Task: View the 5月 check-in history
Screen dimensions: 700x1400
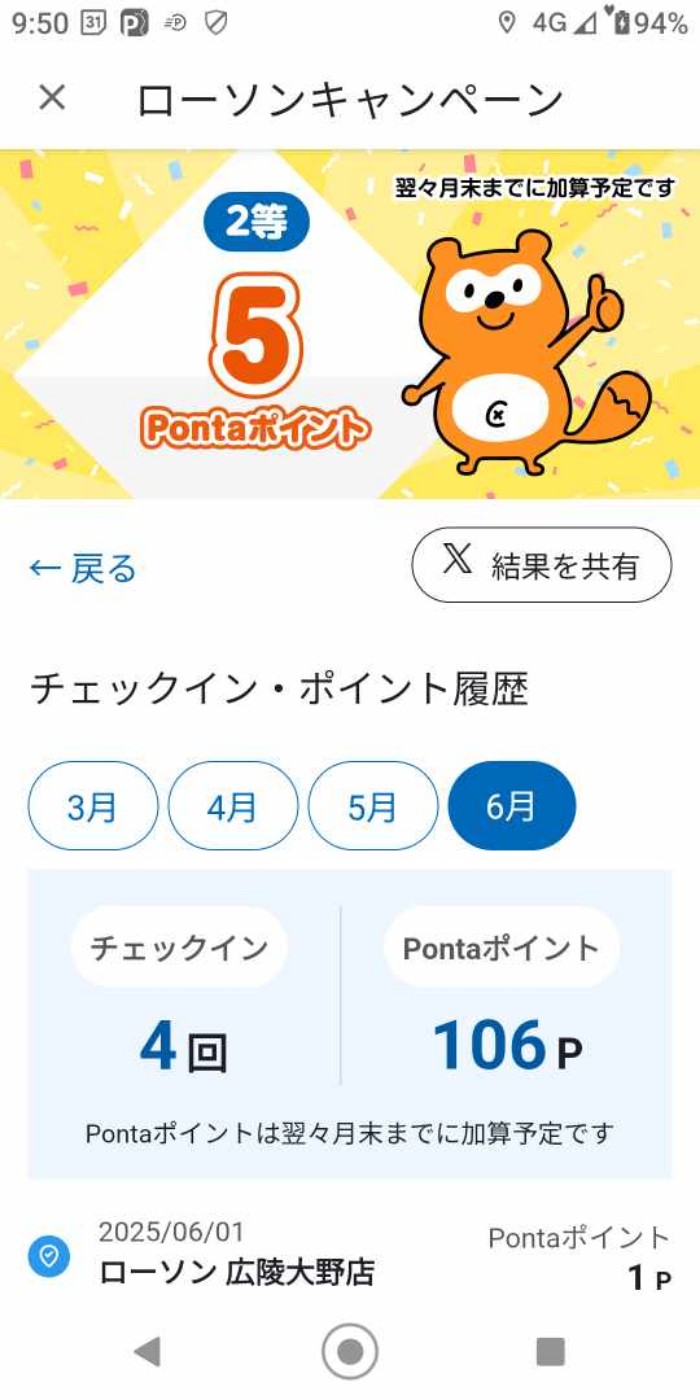Action: point(373,806)
